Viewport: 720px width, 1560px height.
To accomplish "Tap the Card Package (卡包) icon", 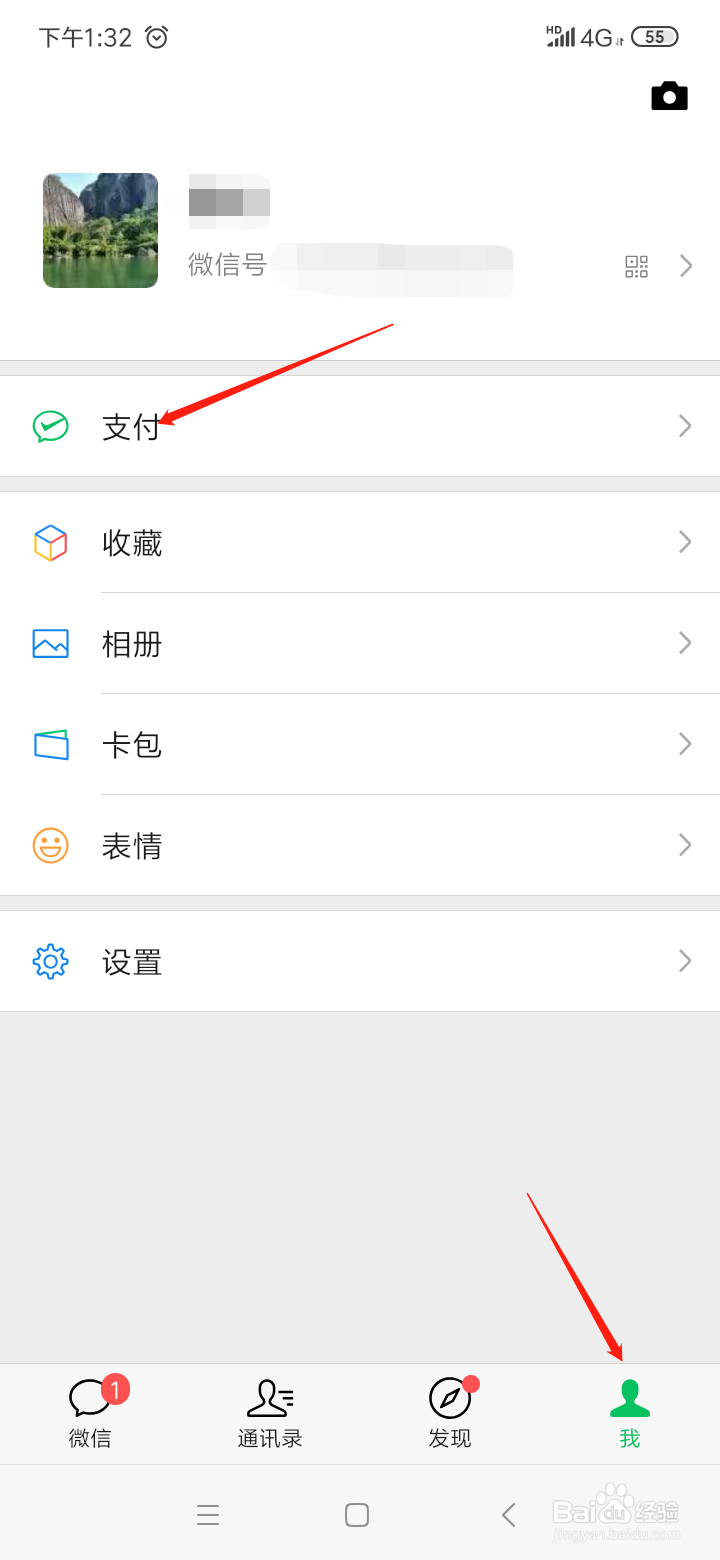I will coord(50,745).
